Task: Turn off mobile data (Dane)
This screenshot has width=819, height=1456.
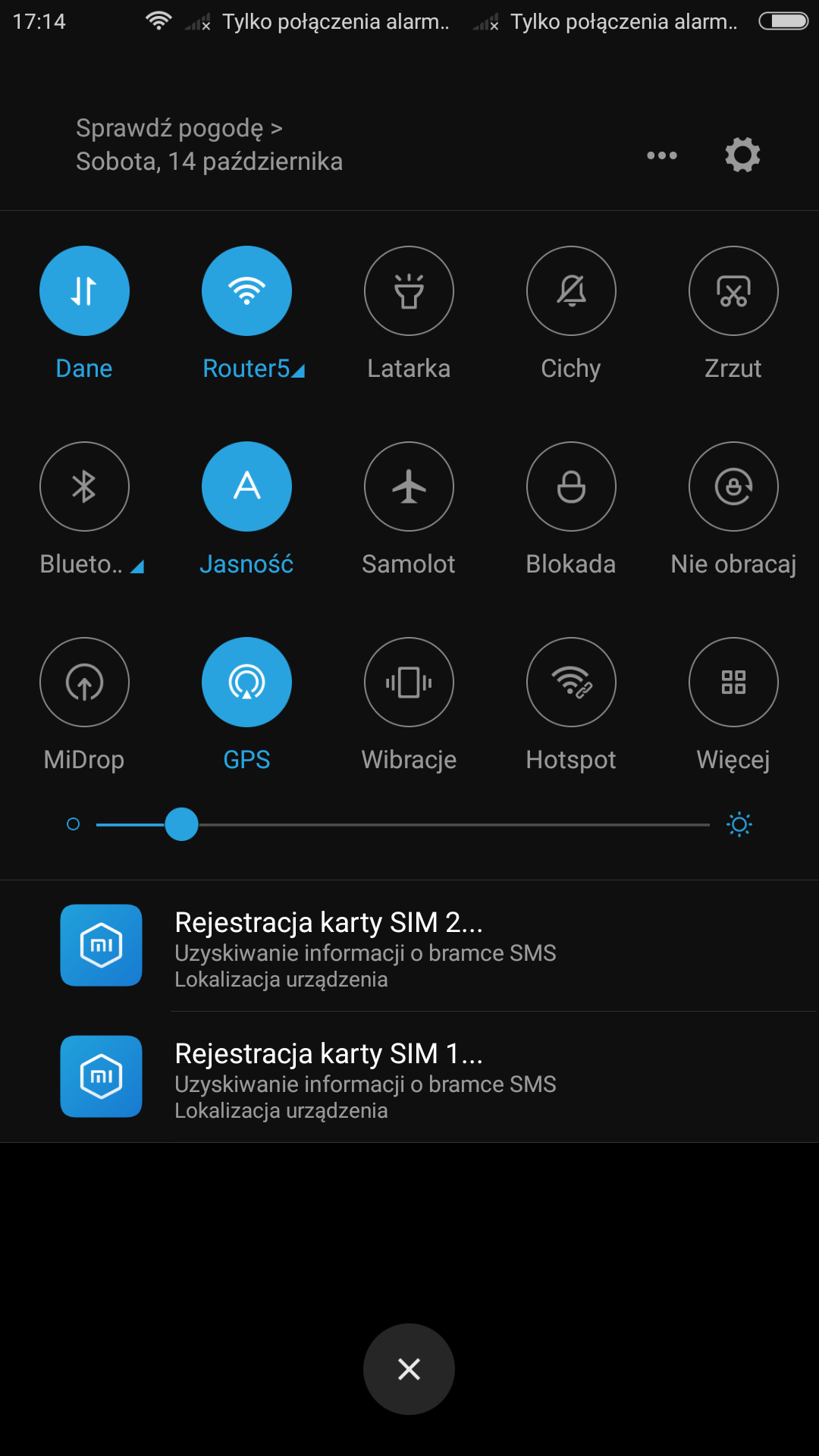Action: (84, 291)
